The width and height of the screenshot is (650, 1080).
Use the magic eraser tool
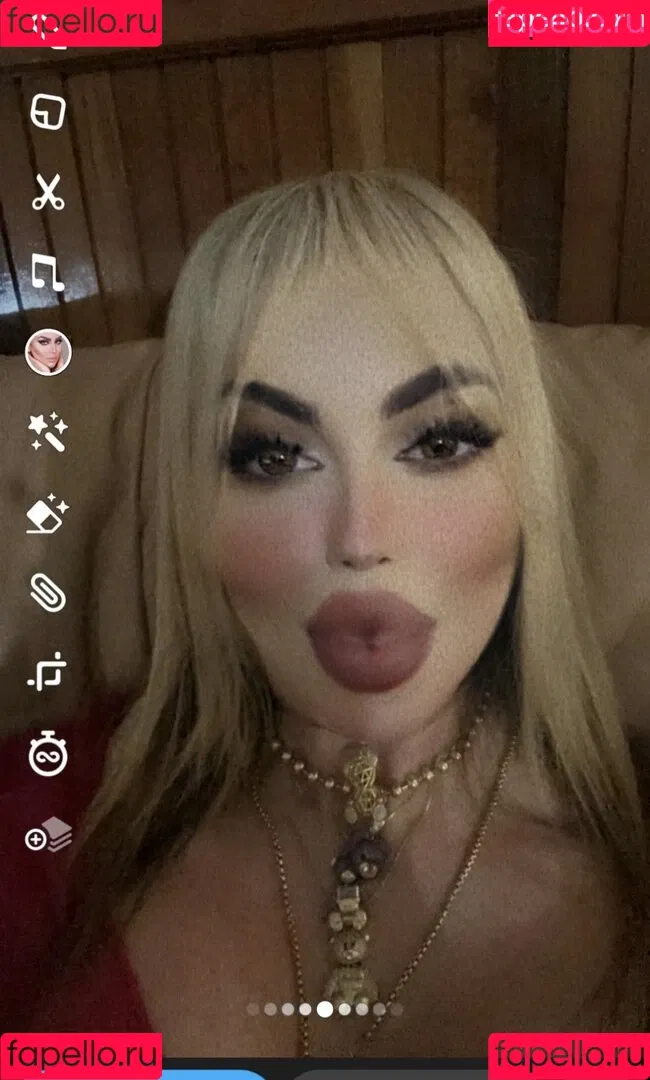point(47,514)
